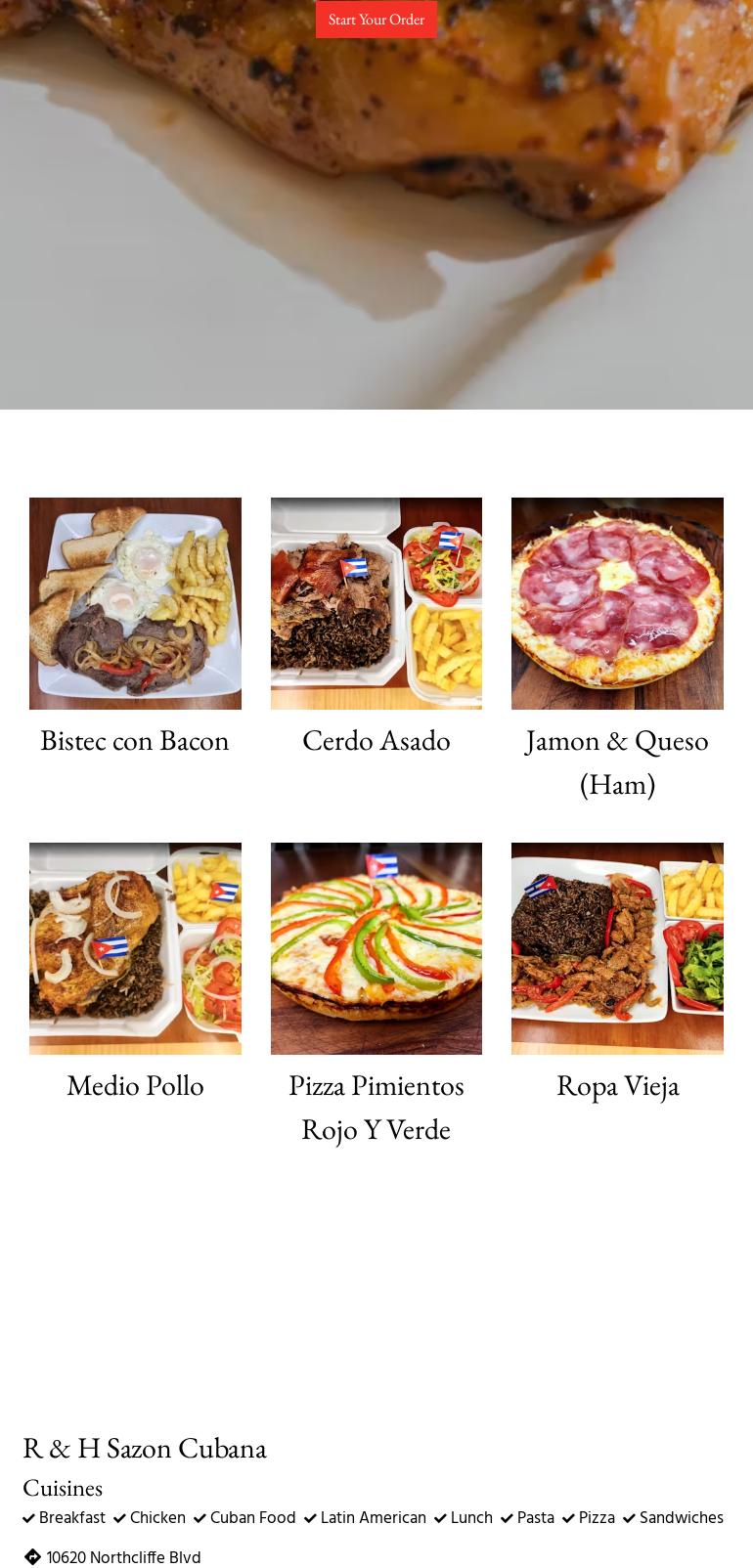Click the Cuisines section heading

coord(63,1487)
